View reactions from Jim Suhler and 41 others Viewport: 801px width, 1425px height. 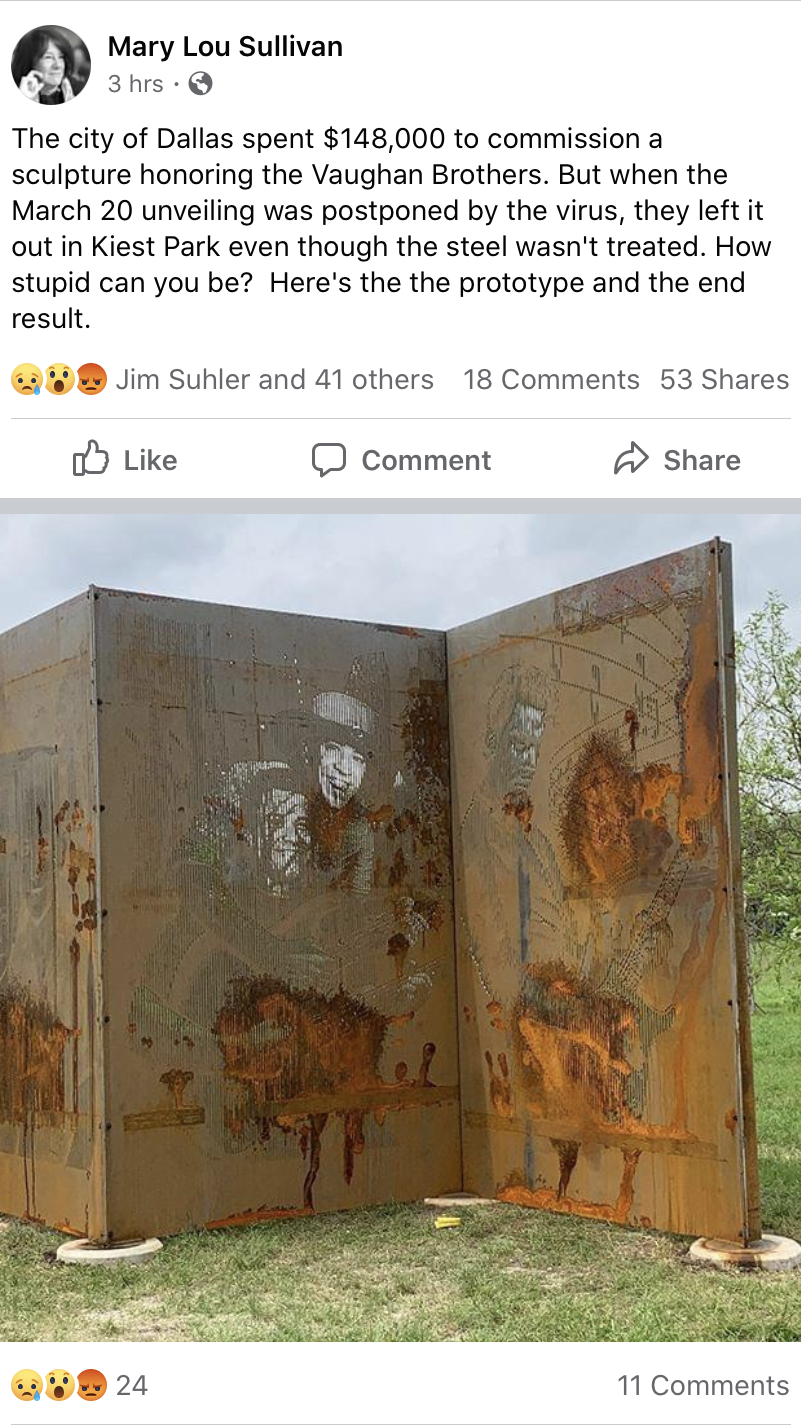coord(222,380)
